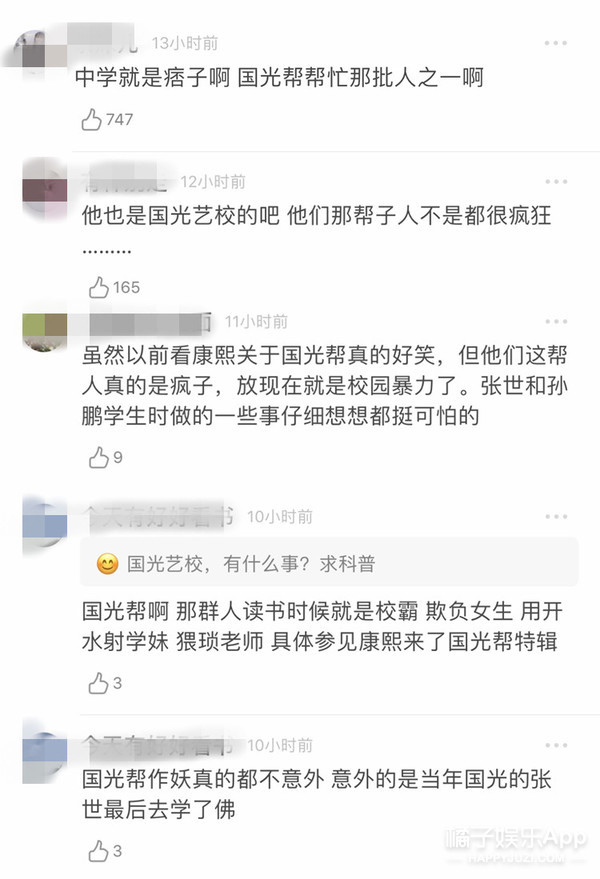
Task: Like the comment about 康熙来了国光帮特辑
Action: [96, 684]
